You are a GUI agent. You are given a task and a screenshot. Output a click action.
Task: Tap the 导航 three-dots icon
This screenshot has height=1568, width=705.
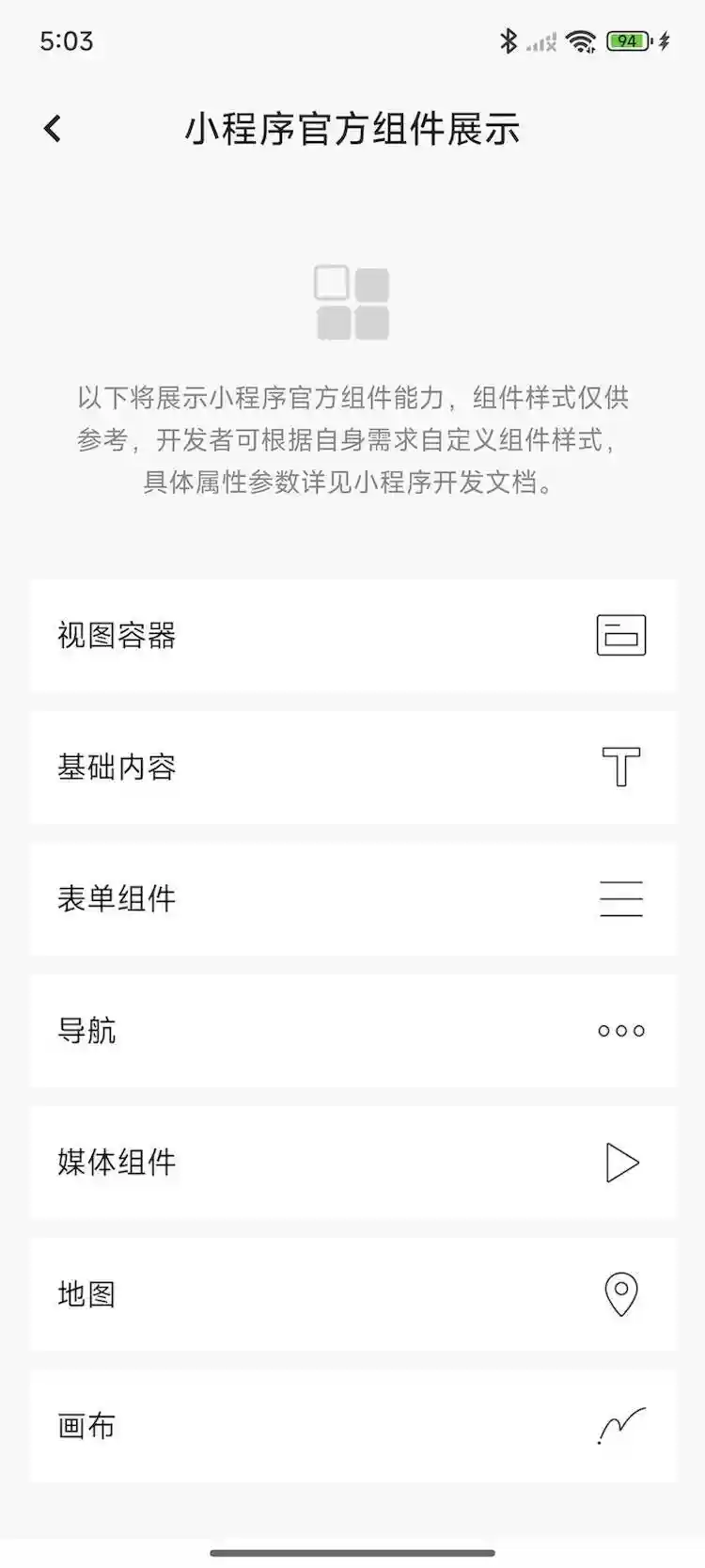click(x=620, y=1030)
